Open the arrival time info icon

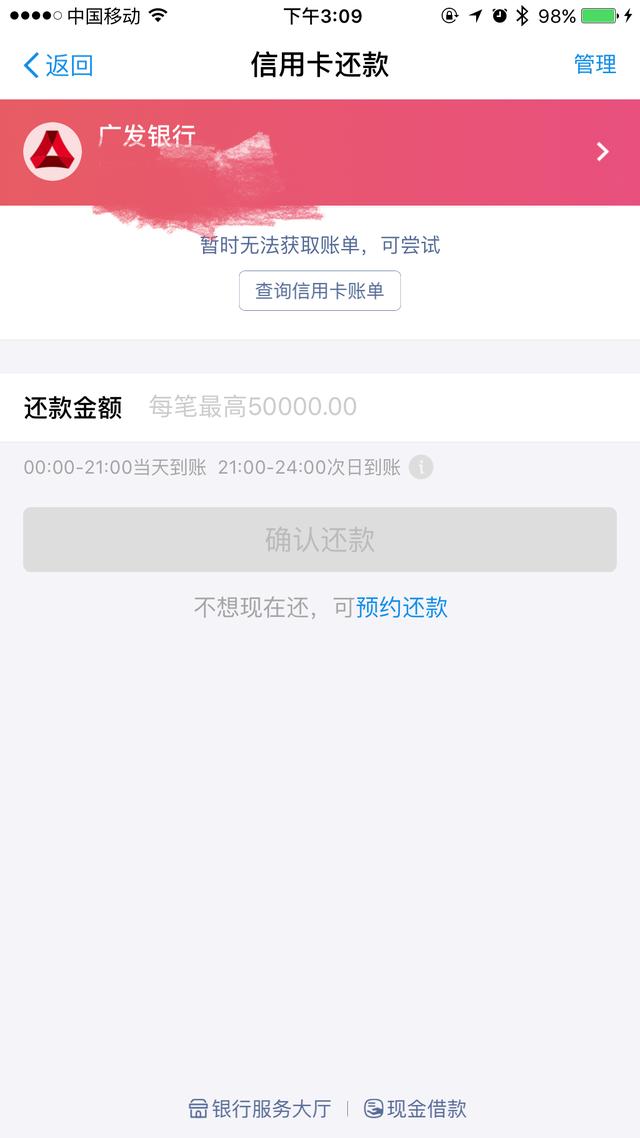coord(421,467)
